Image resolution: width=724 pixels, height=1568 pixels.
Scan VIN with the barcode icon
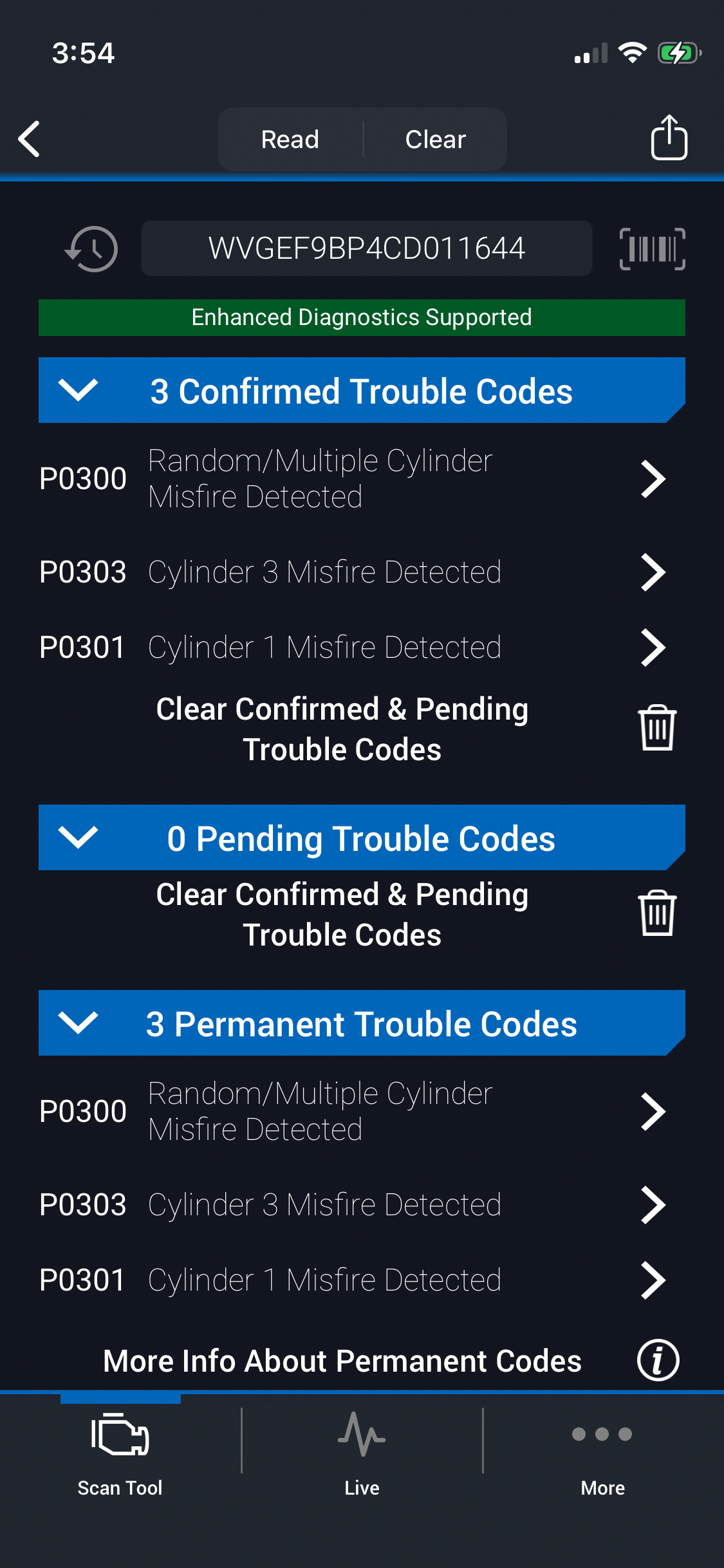pos(652,248)
